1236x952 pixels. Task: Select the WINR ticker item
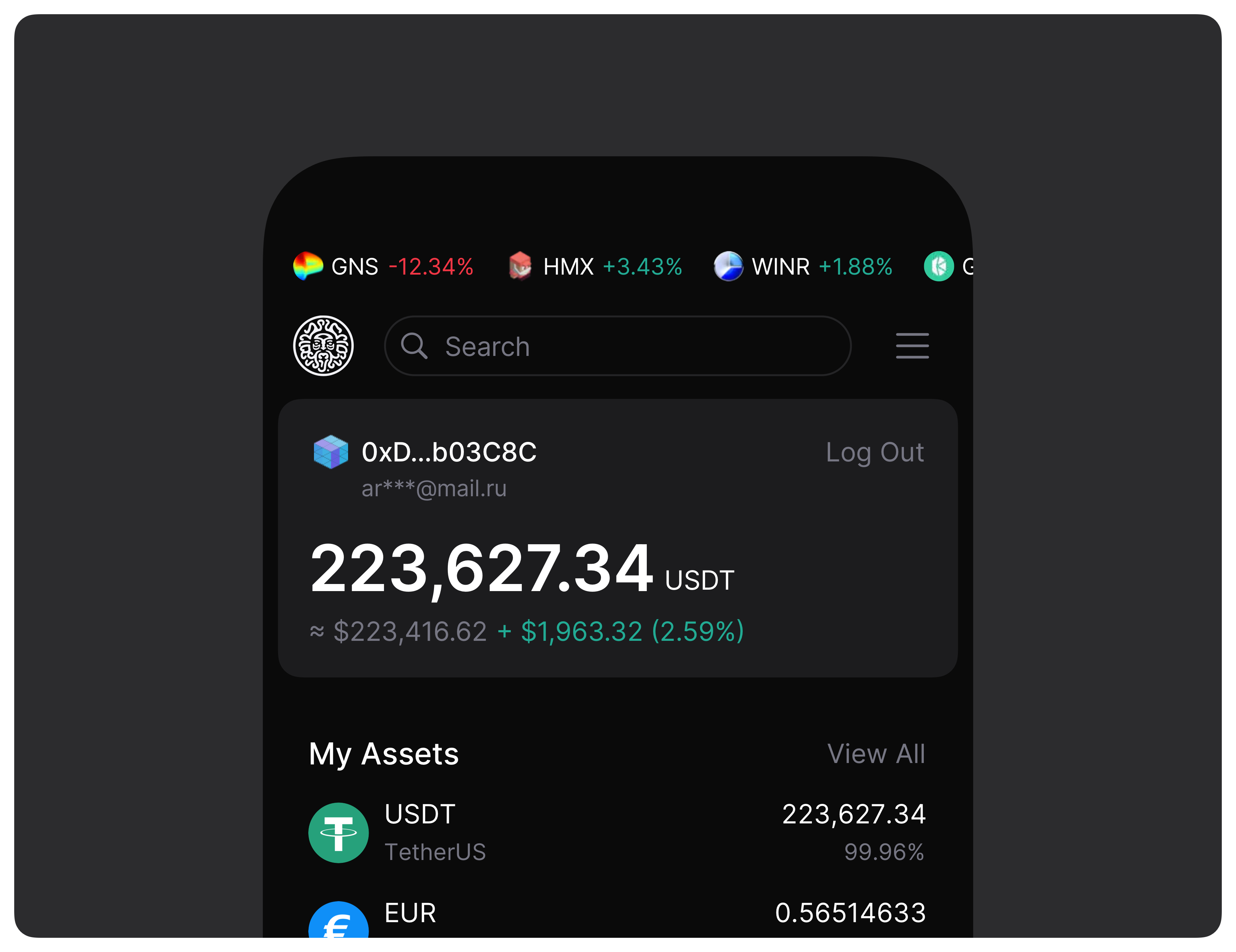pyautogui.click(x=803, y=266)
